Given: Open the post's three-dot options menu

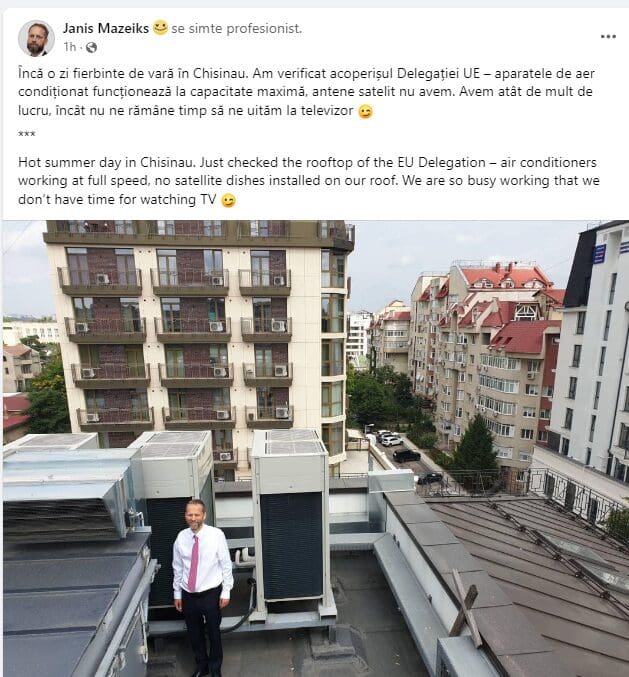Looking at the screenshot, I should coord(608,37).
